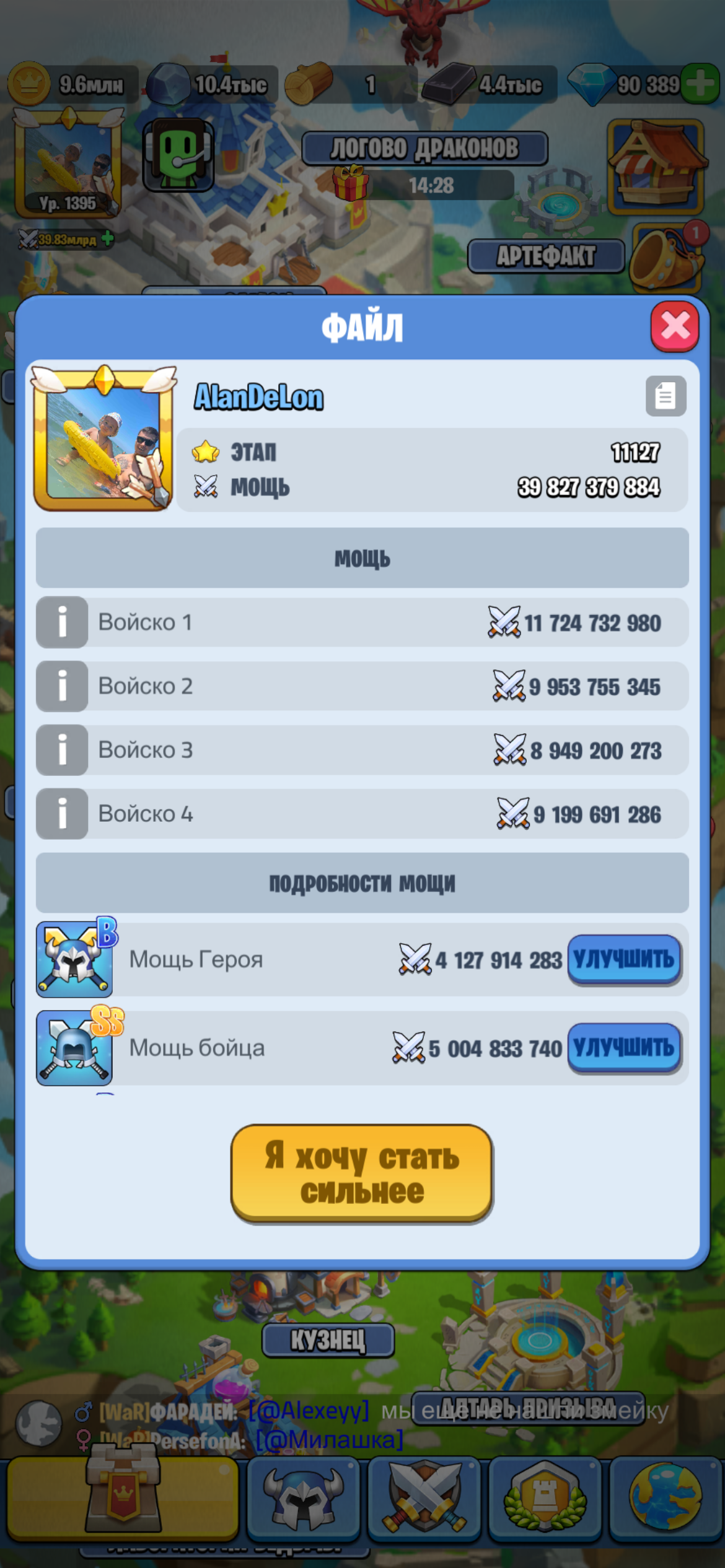Close the ФАЙЛ profile dialog

674,326
